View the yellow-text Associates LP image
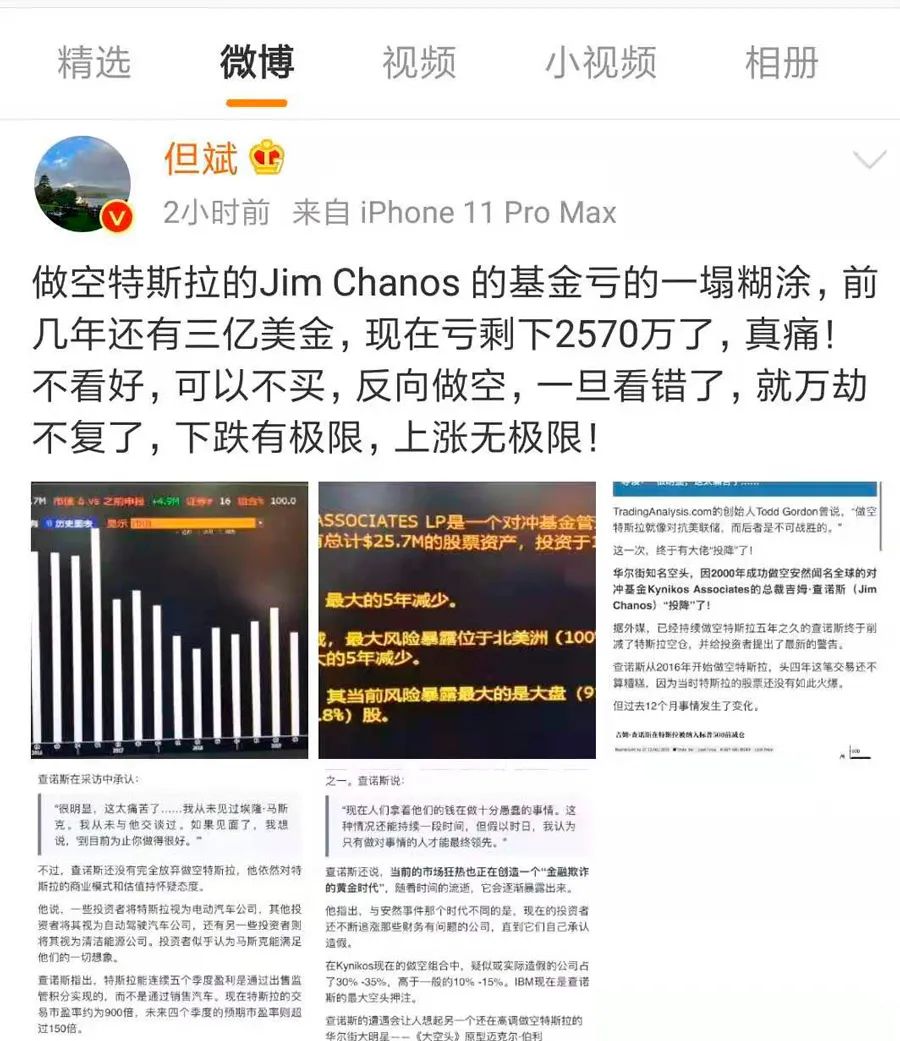This screenshot has height=1041, width=900. [456, 620]
